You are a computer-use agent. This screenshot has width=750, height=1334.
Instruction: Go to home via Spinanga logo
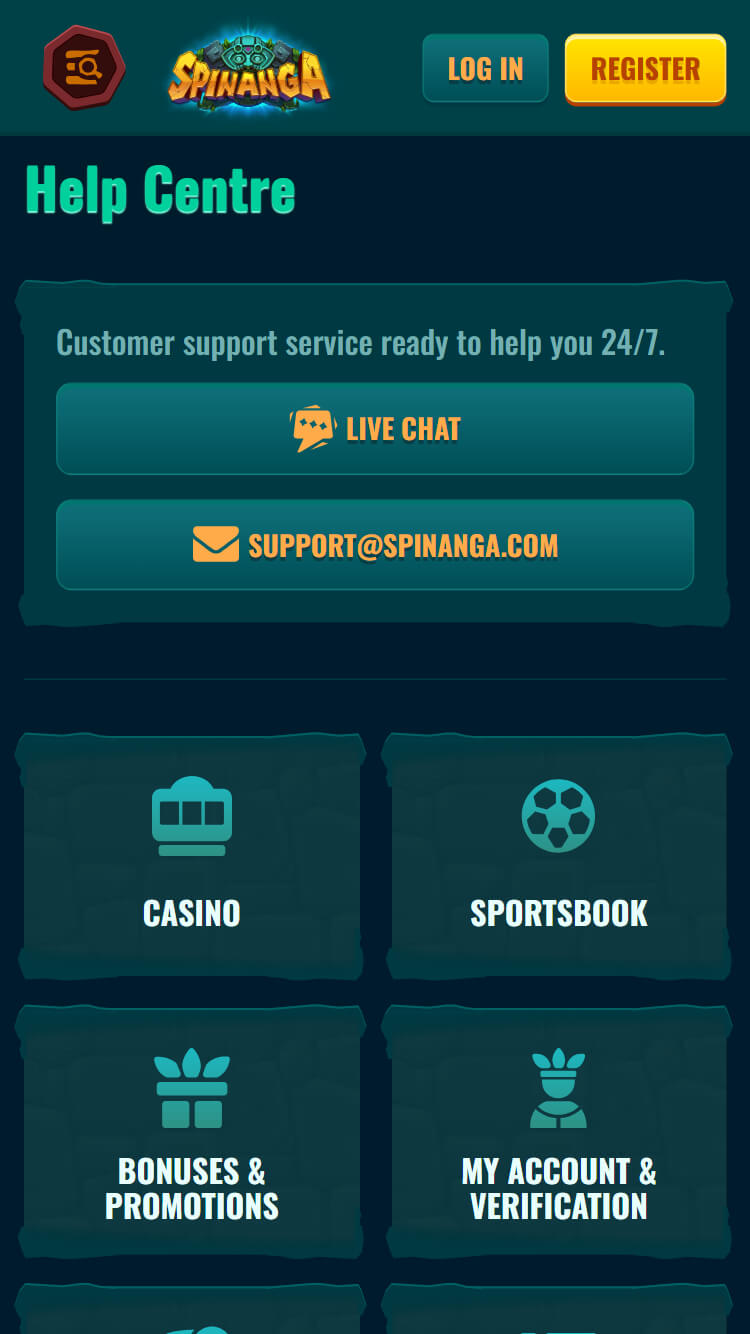pyautogui.click(x=250, y=68)
